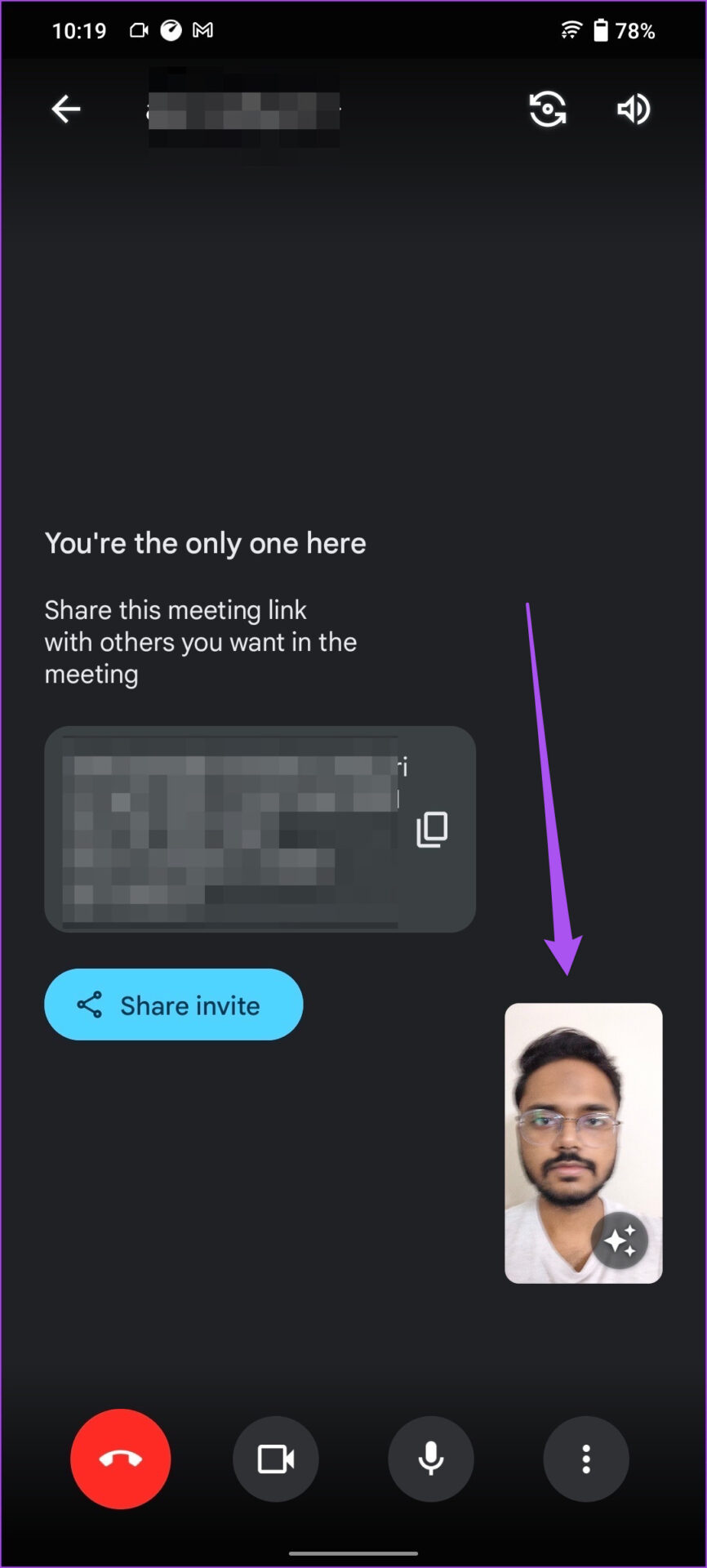Change the audio output via the speaker icon
The image size is (707, 1568).
[634, 109]
